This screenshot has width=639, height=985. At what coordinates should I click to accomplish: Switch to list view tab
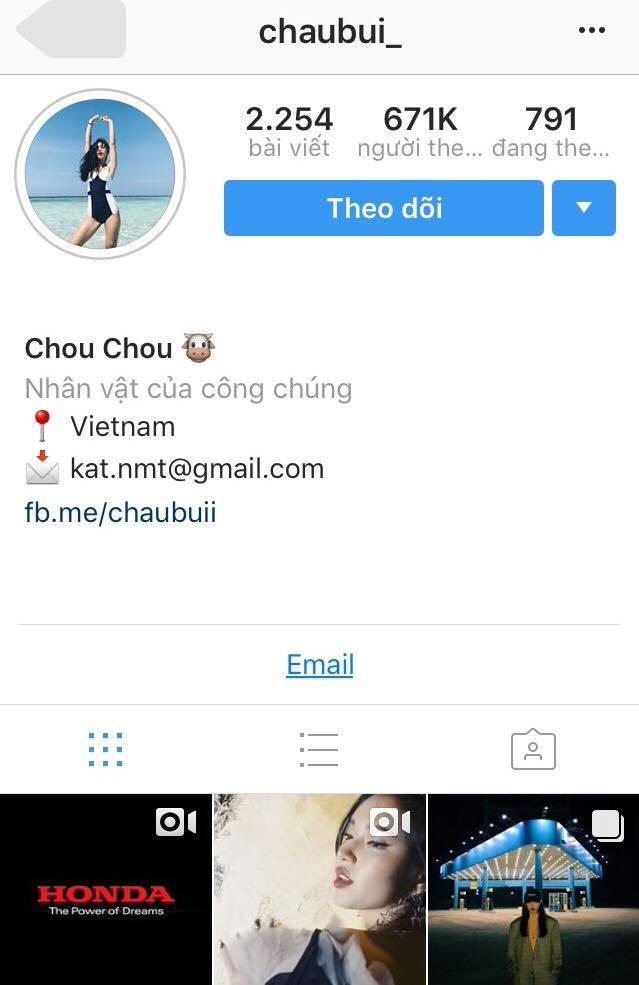tap(319, 749)
